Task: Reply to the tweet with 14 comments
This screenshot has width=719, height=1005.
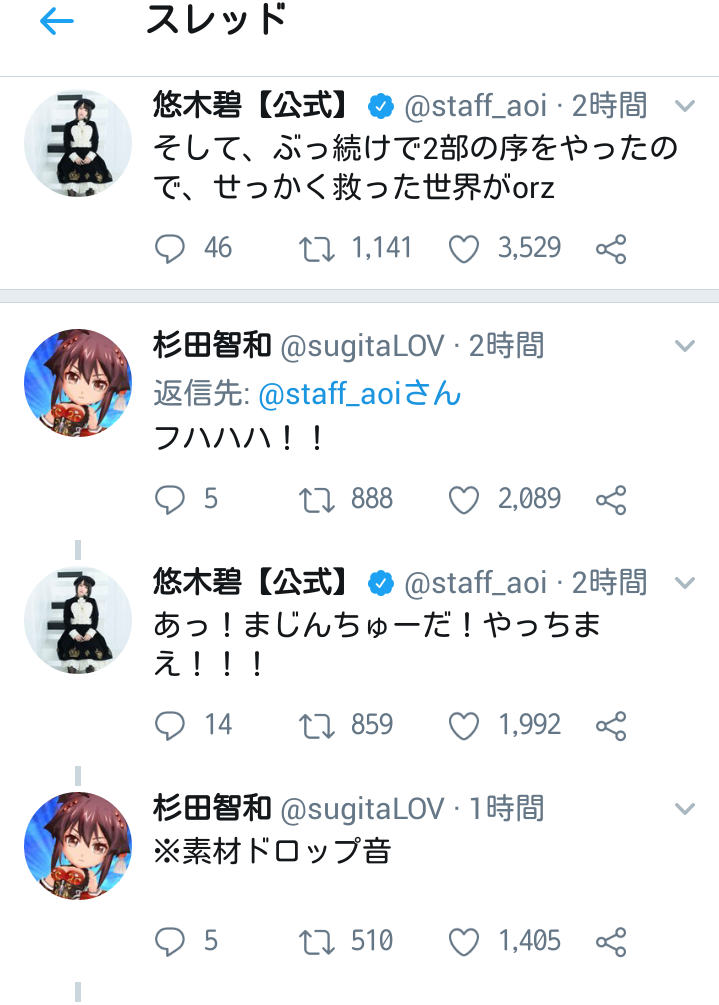Action: coord(170,726)
